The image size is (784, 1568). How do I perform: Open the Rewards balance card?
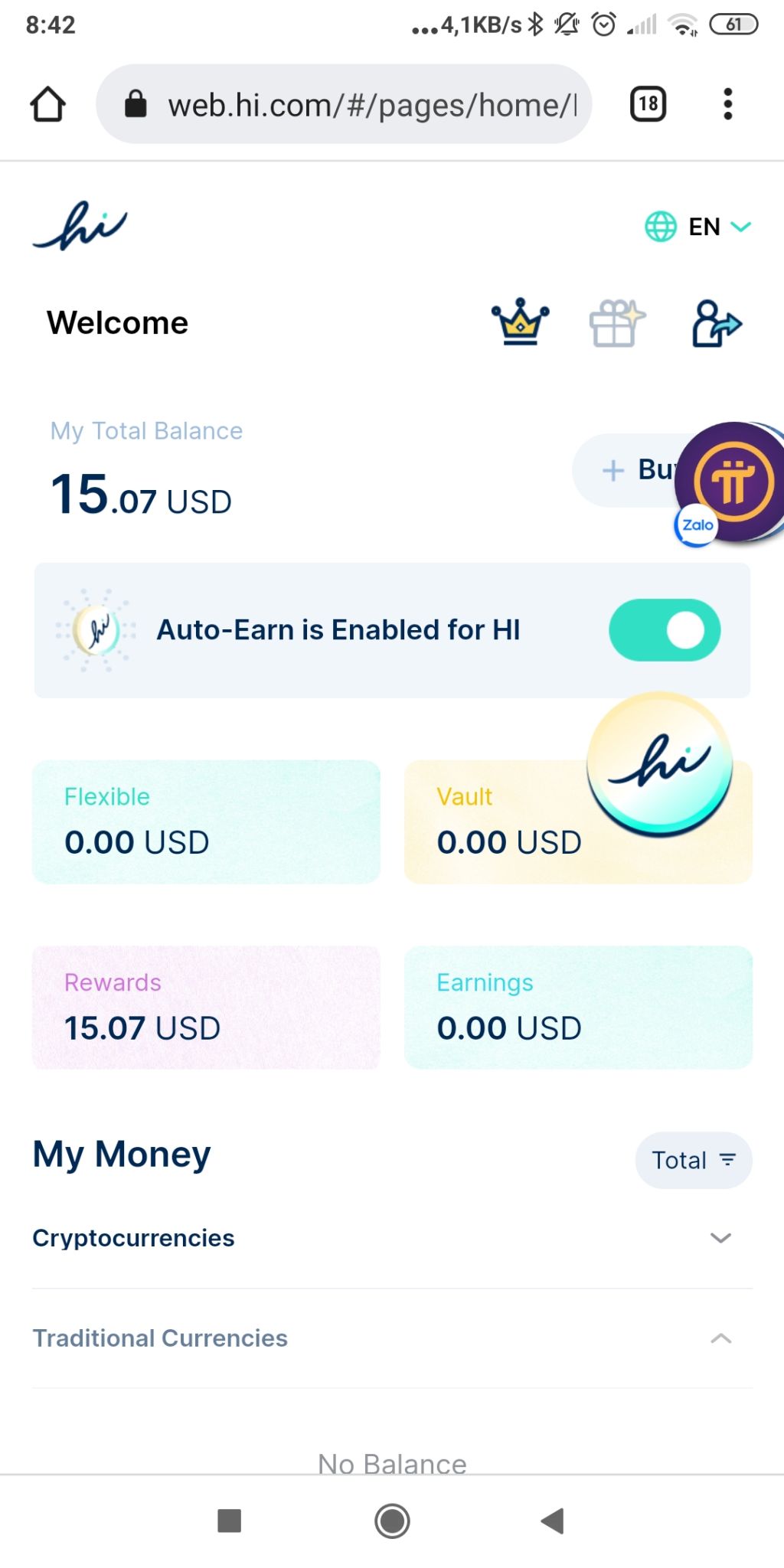tap(206, 1007)
